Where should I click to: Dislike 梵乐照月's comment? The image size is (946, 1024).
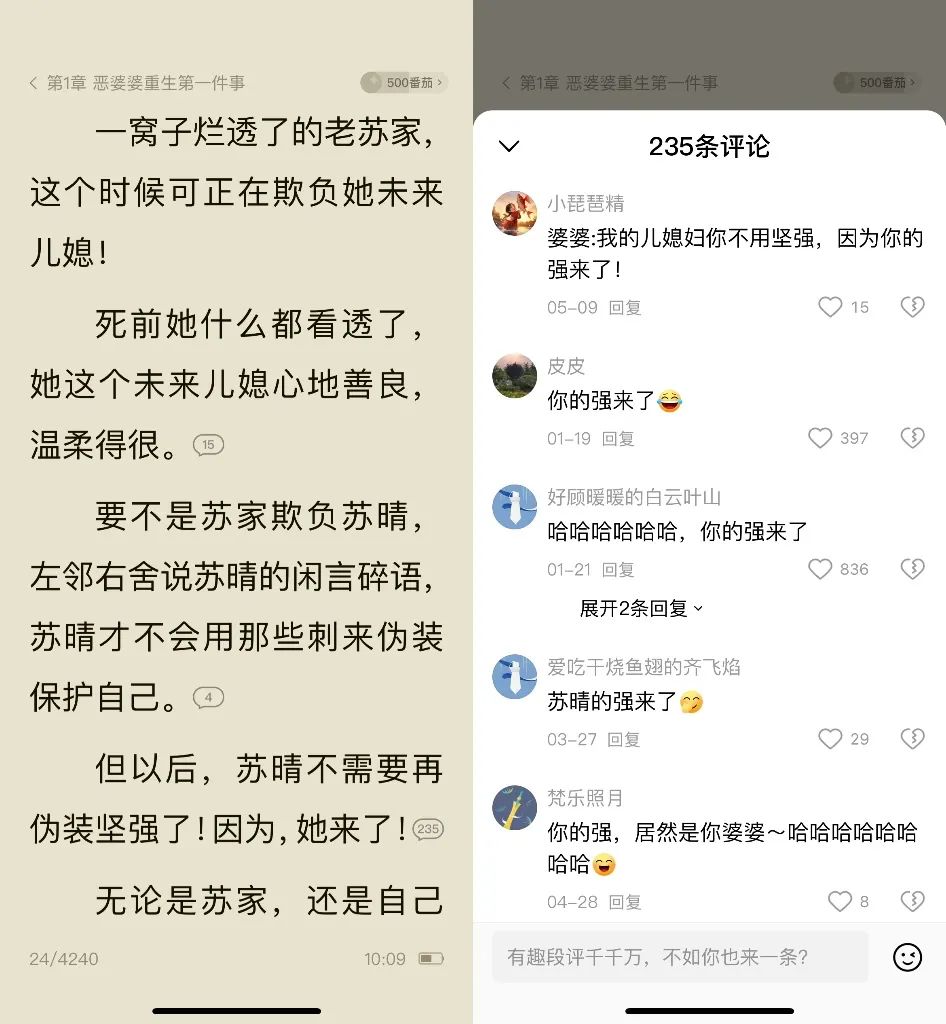912,901
